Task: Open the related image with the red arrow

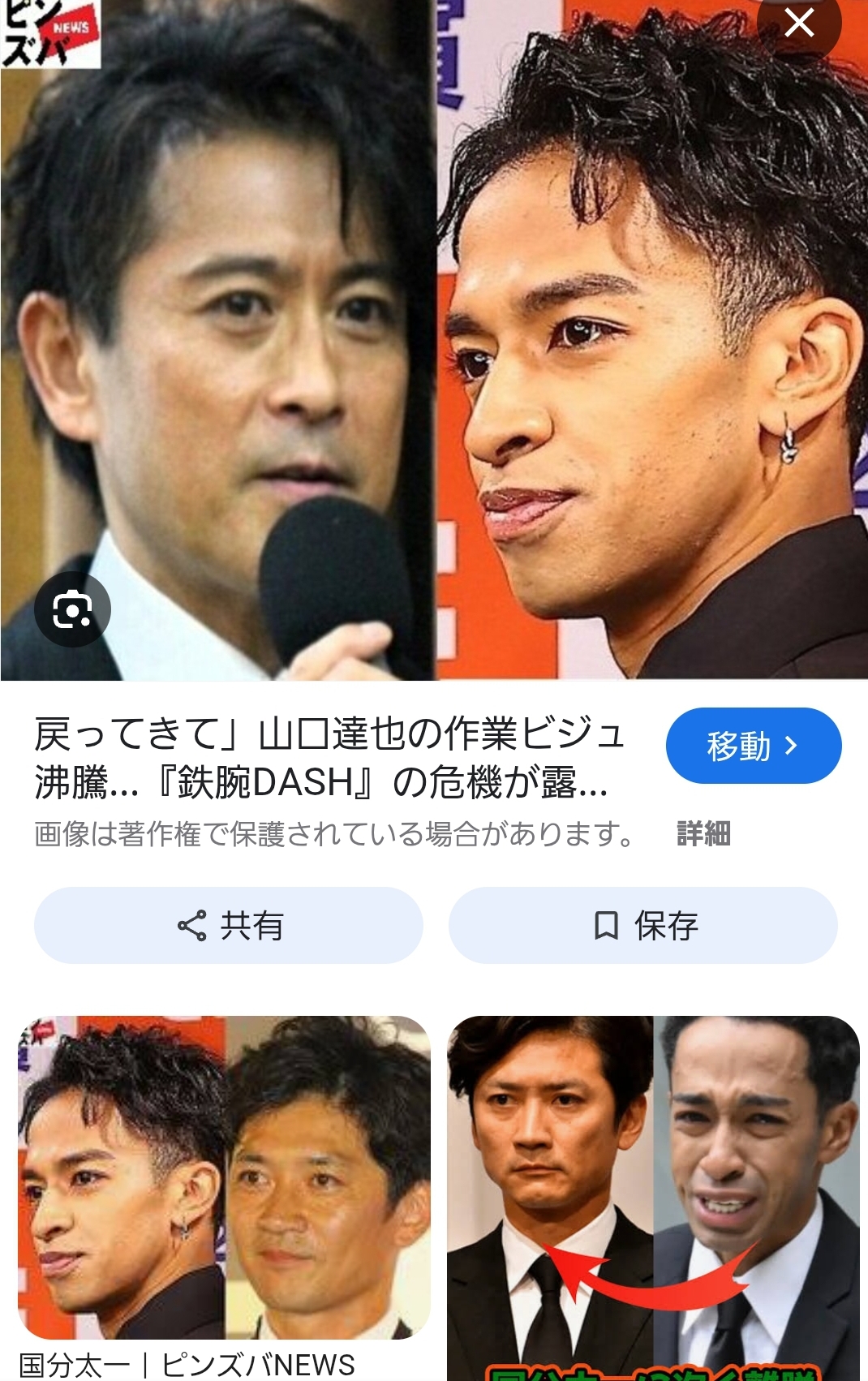Action: click(x=653, y=1193)
